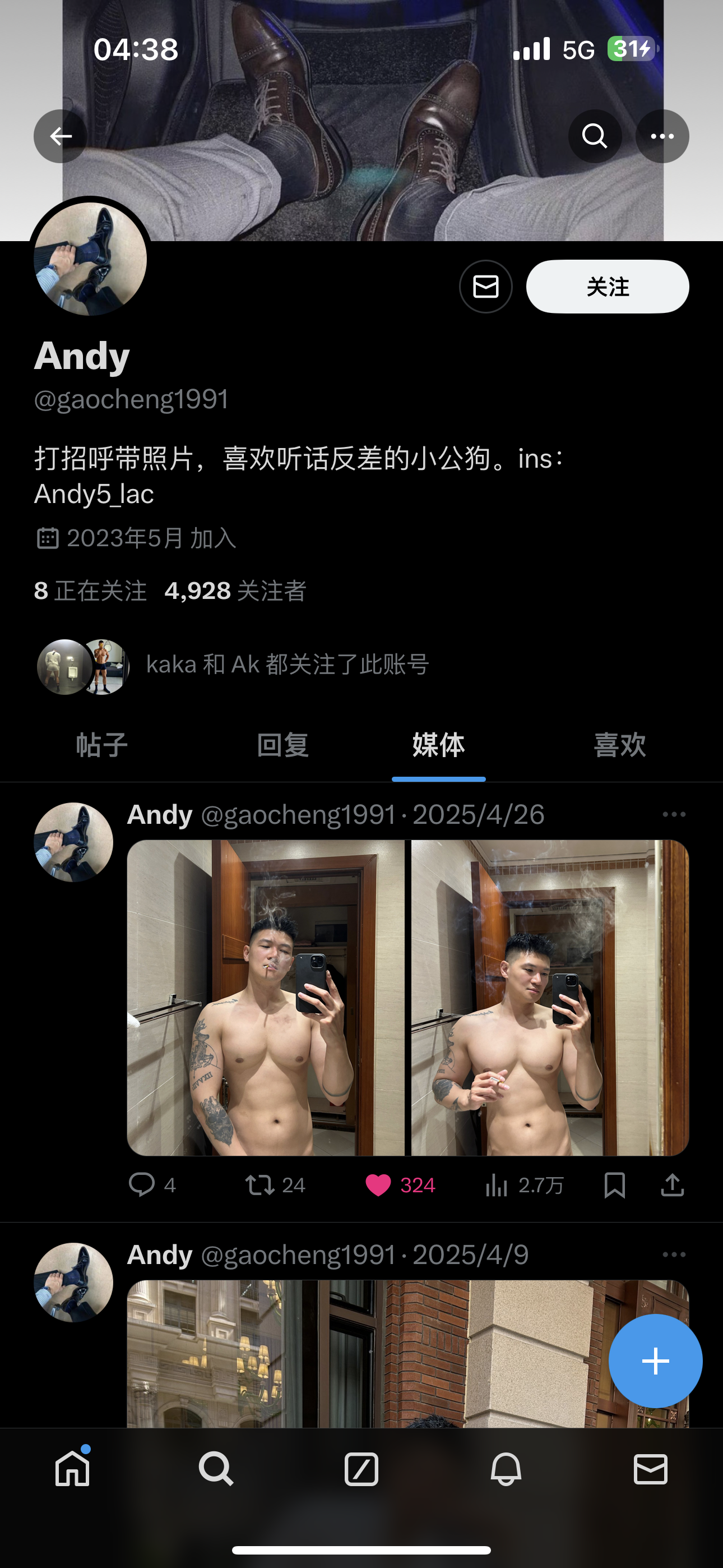Screen dimensions: 723x1568
Task: View the 4,928 关注者 followers list
Action: [235, 591]
